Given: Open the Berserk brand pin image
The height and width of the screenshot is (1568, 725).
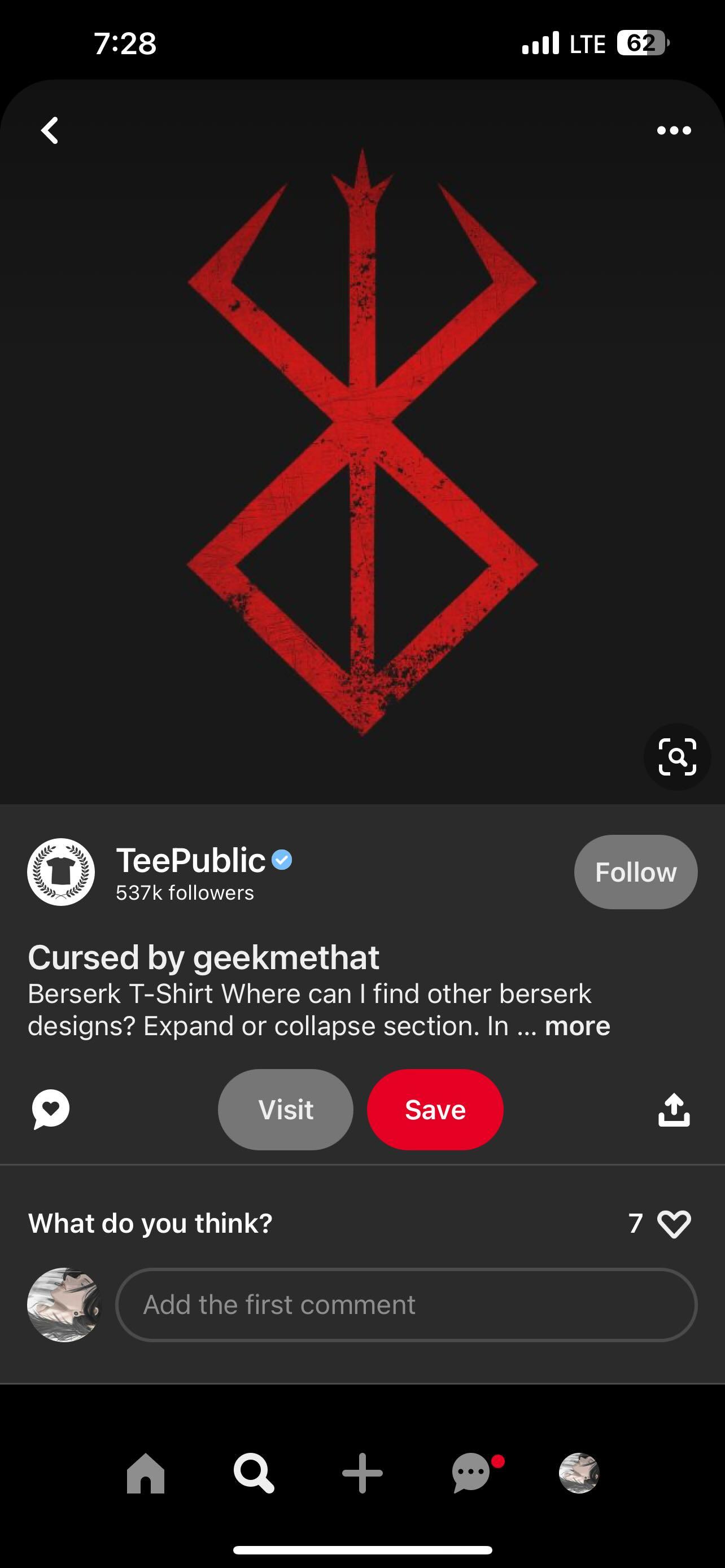Looking at the screenshot, I should click(362, 441).
